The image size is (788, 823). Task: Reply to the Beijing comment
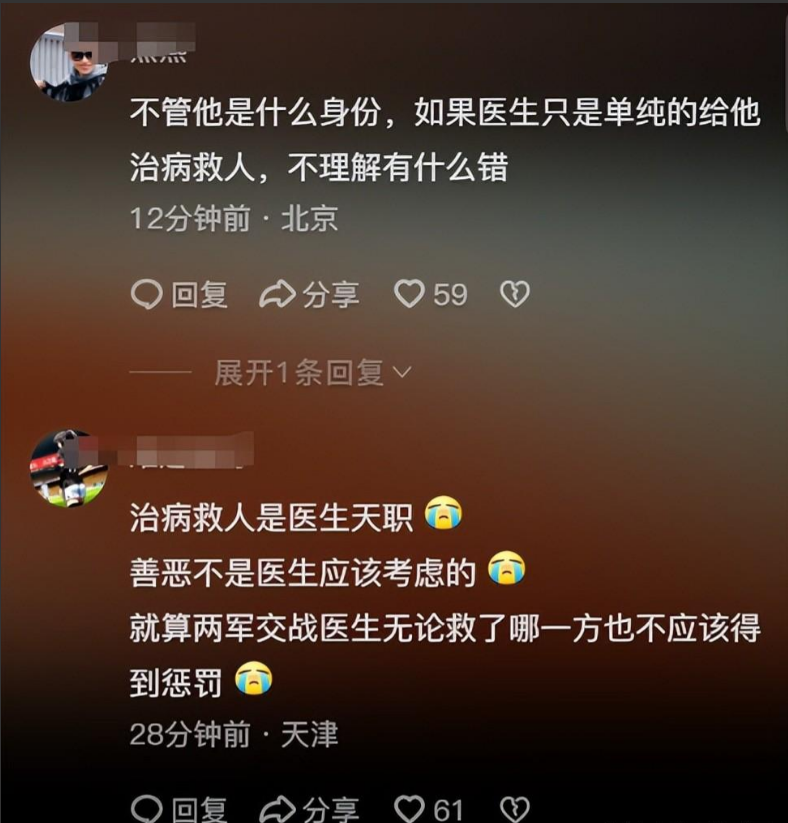tap(180, 294)
